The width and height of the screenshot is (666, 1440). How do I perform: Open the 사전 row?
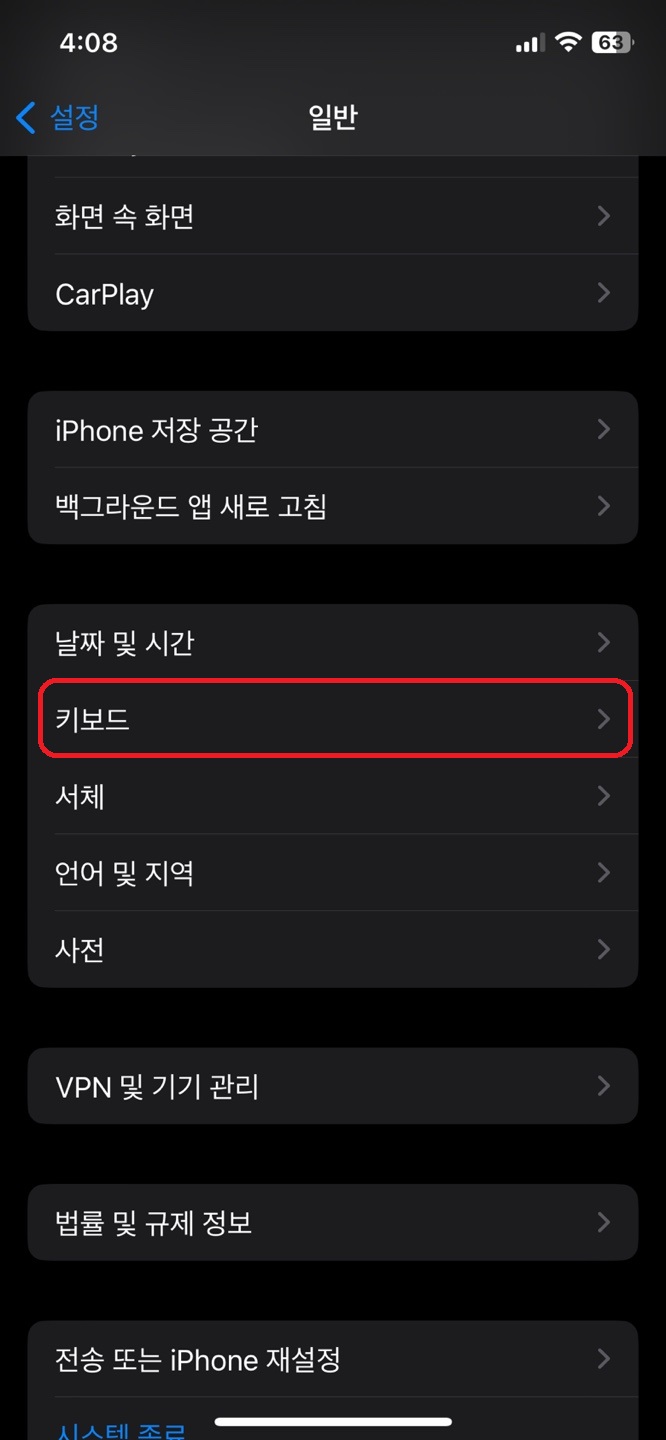pyautogui.click(x=333, y=949)
